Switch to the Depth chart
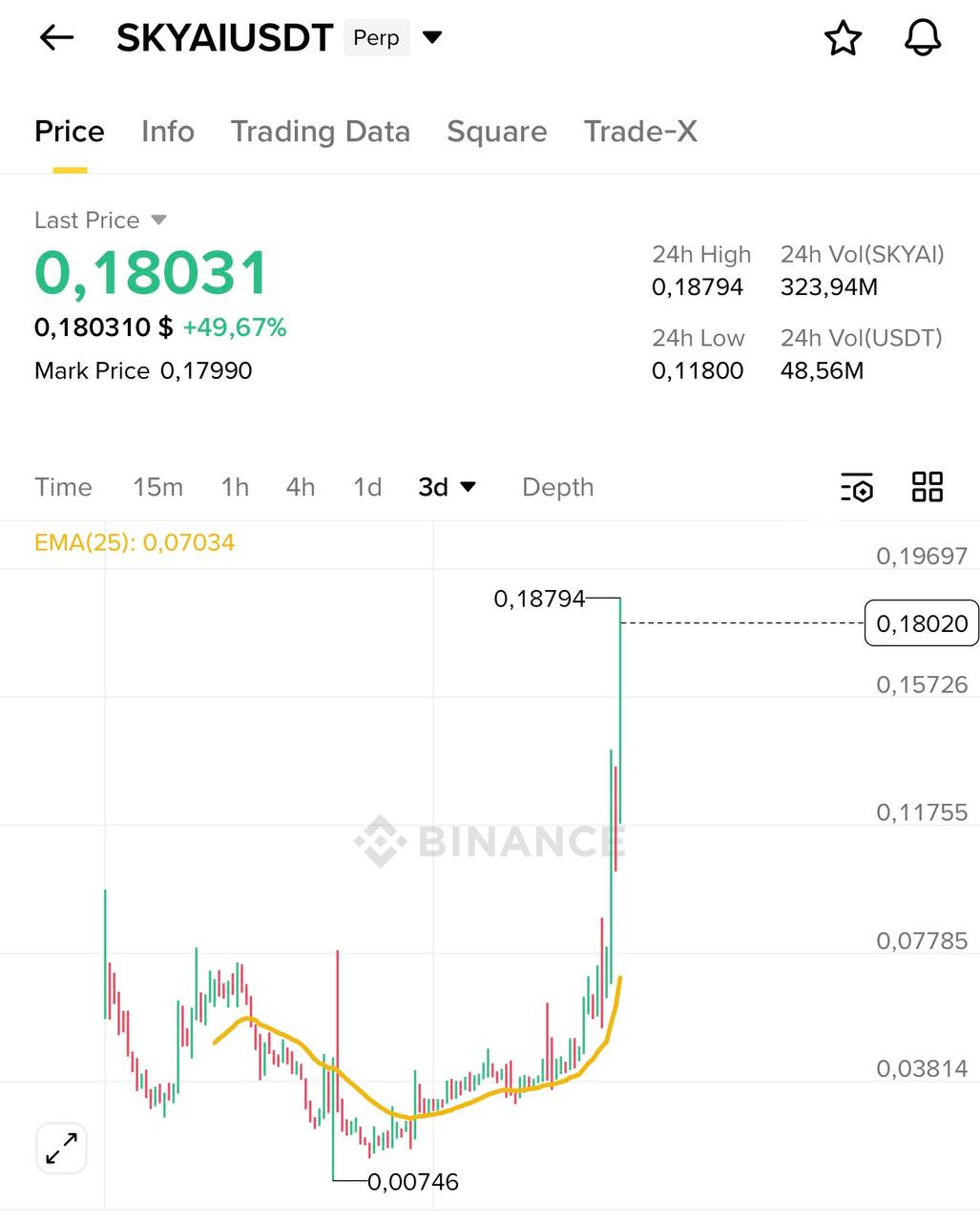Viewport: 980px width, 1222px height. [x=558, y=487]
